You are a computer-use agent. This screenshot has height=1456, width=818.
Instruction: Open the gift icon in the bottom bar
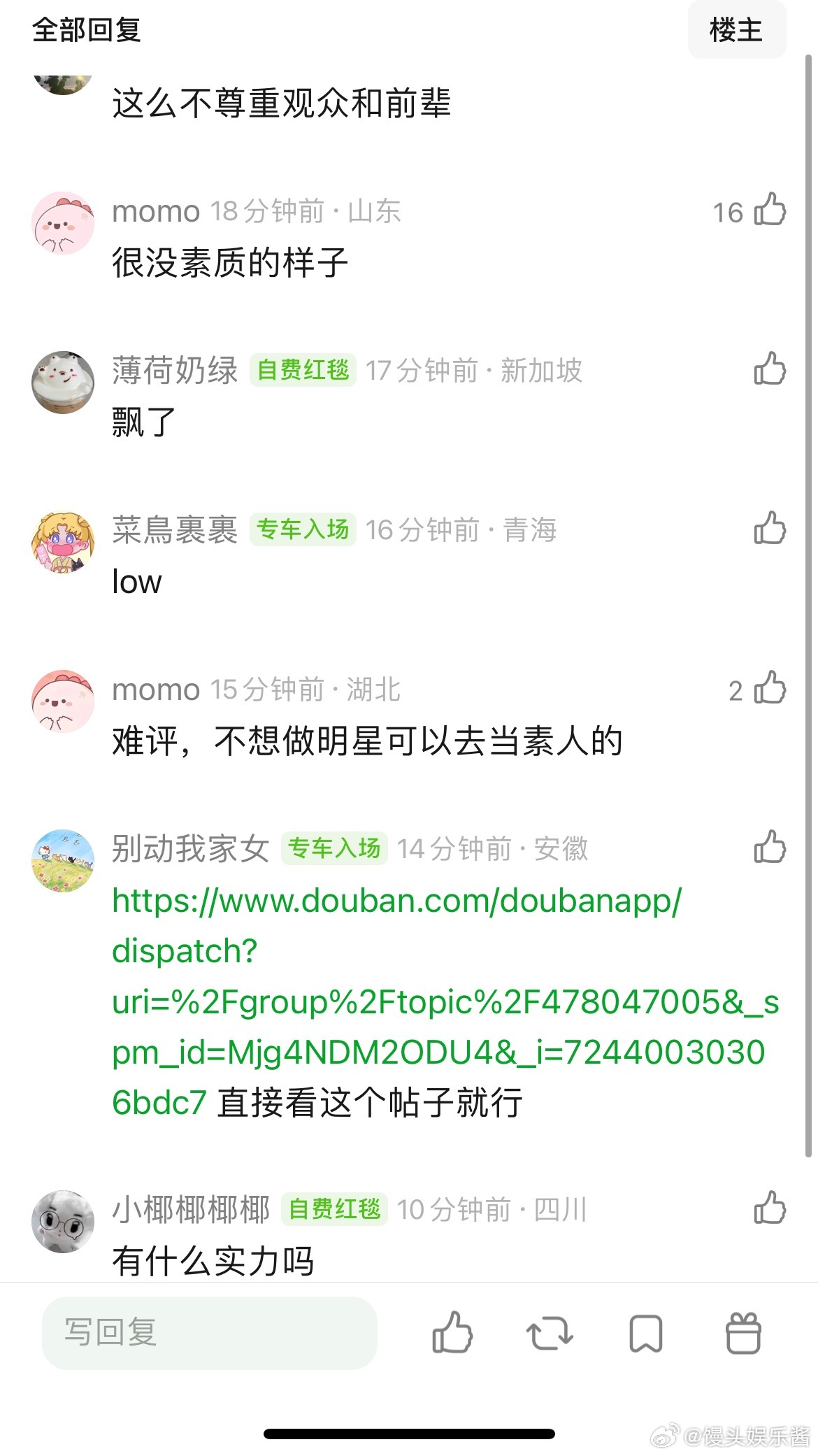coord(744,1332)
